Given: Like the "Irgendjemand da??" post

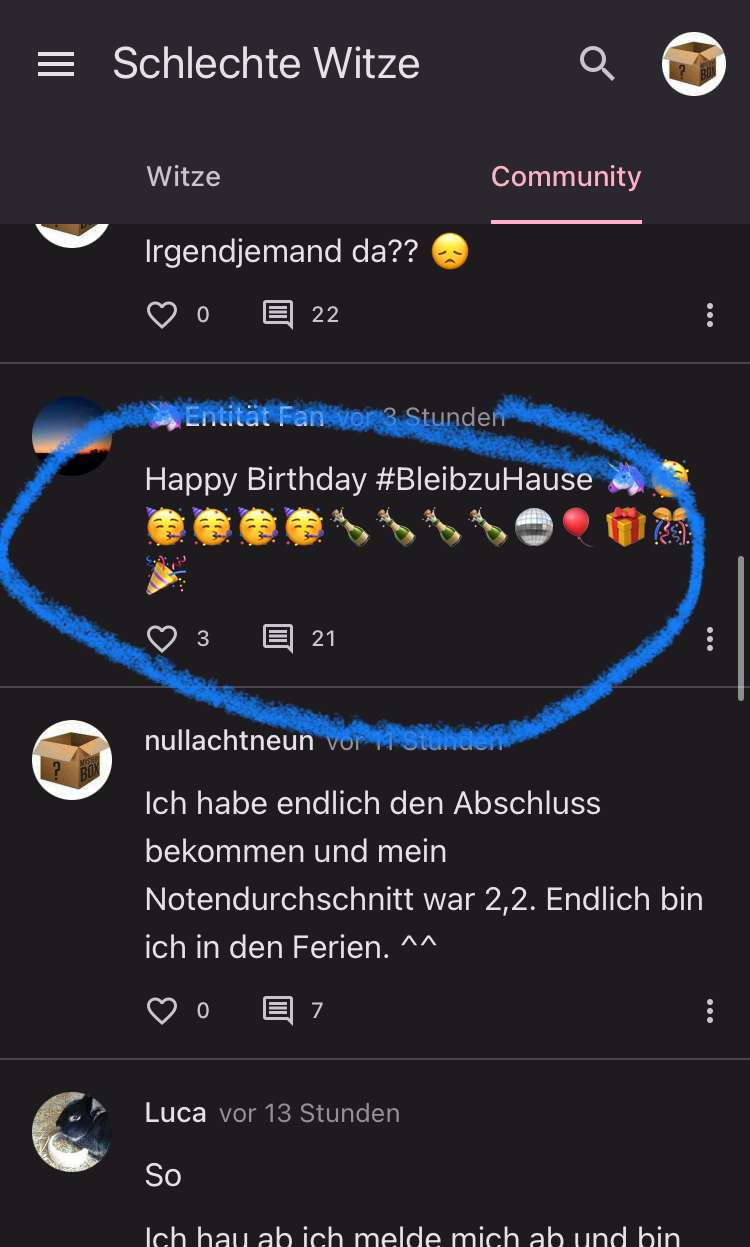Looking at the screenshot, I should point(162,315).
